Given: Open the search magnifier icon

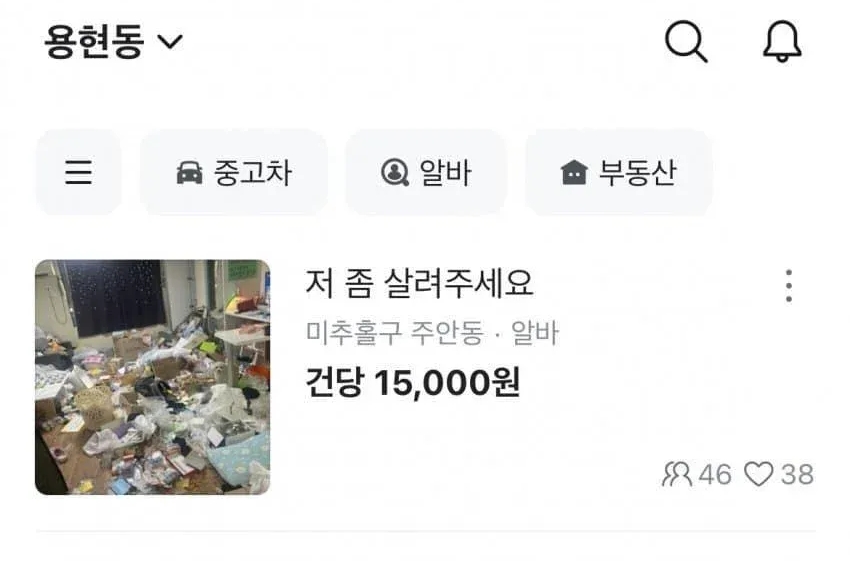Looking at the screenshot, I should 686,42.
